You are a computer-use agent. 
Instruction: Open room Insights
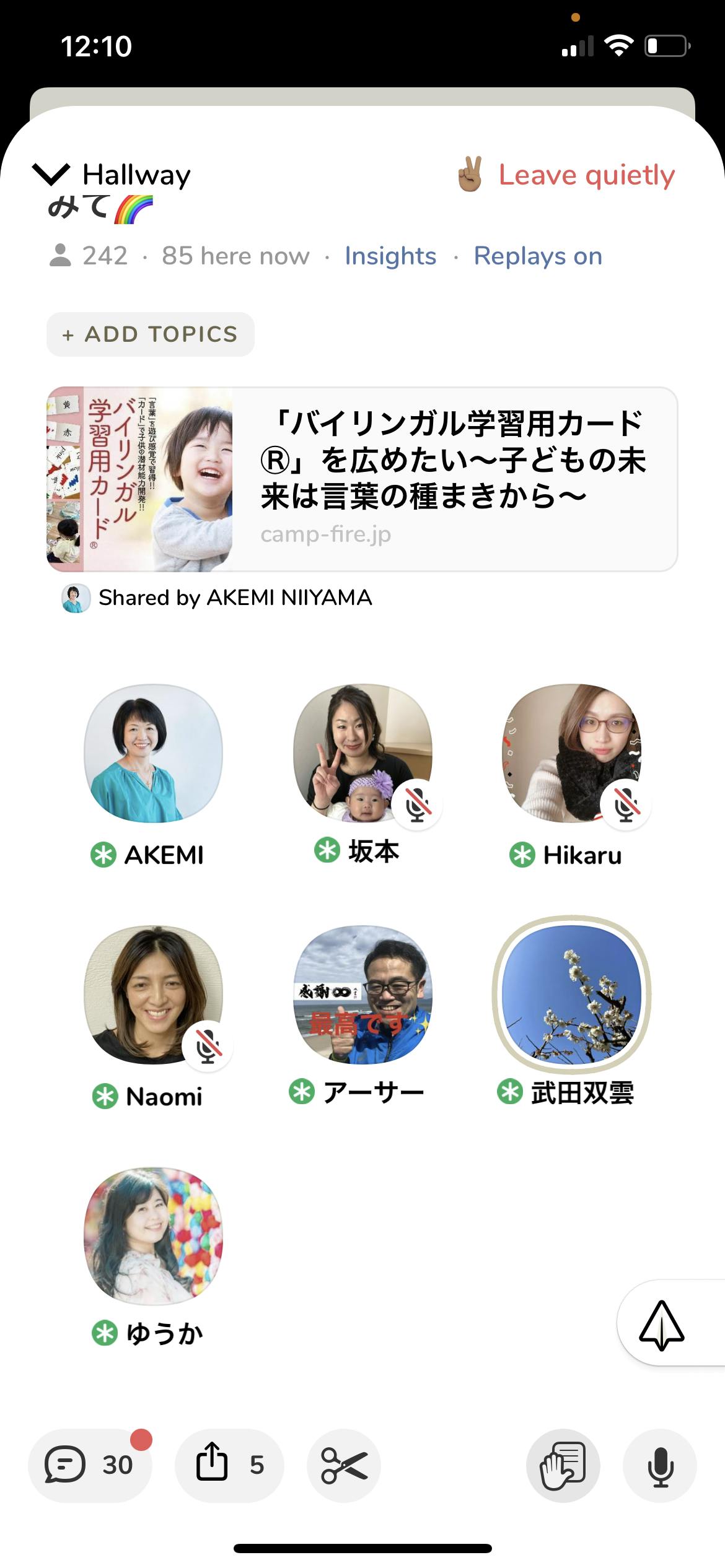coord(390,256)
